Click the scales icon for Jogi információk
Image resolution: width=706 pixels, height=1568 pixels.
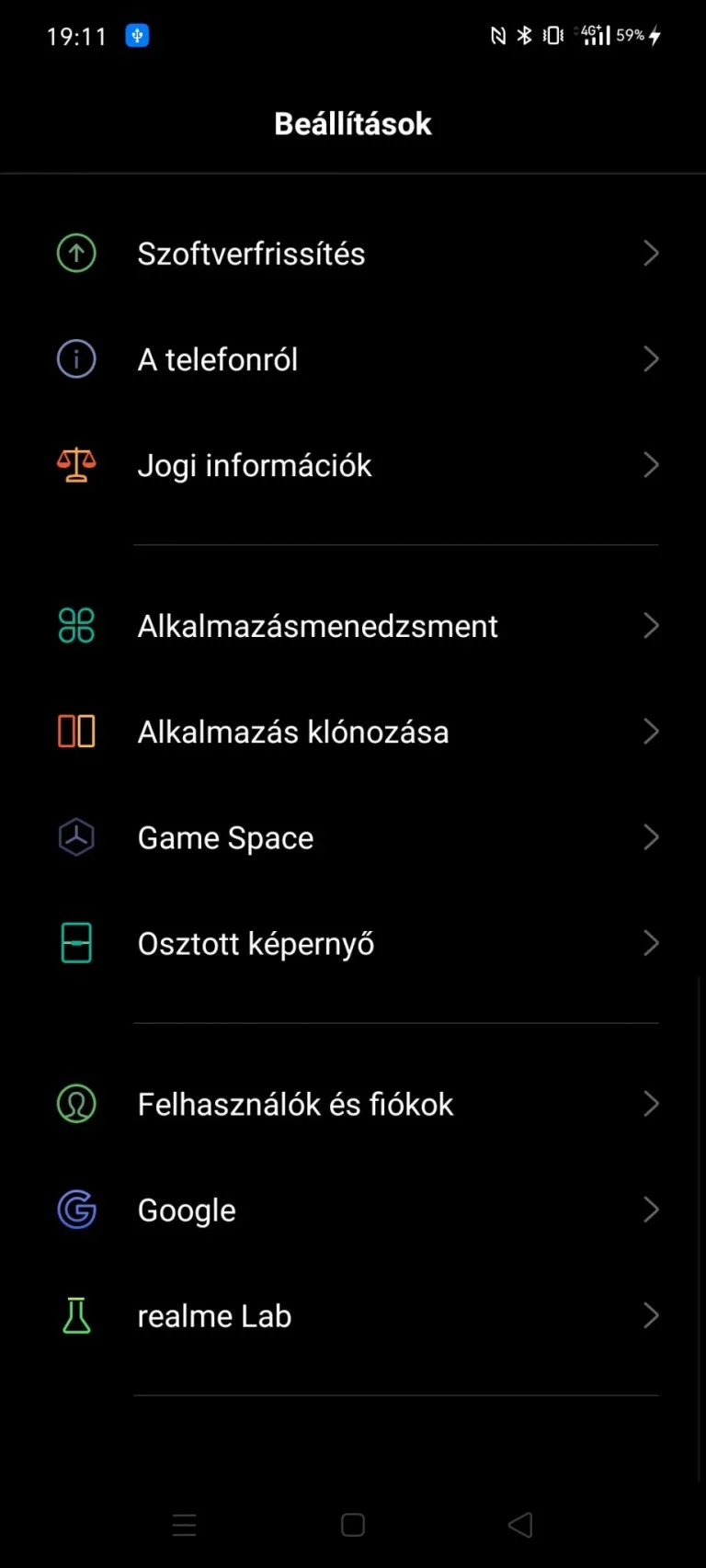75,464
